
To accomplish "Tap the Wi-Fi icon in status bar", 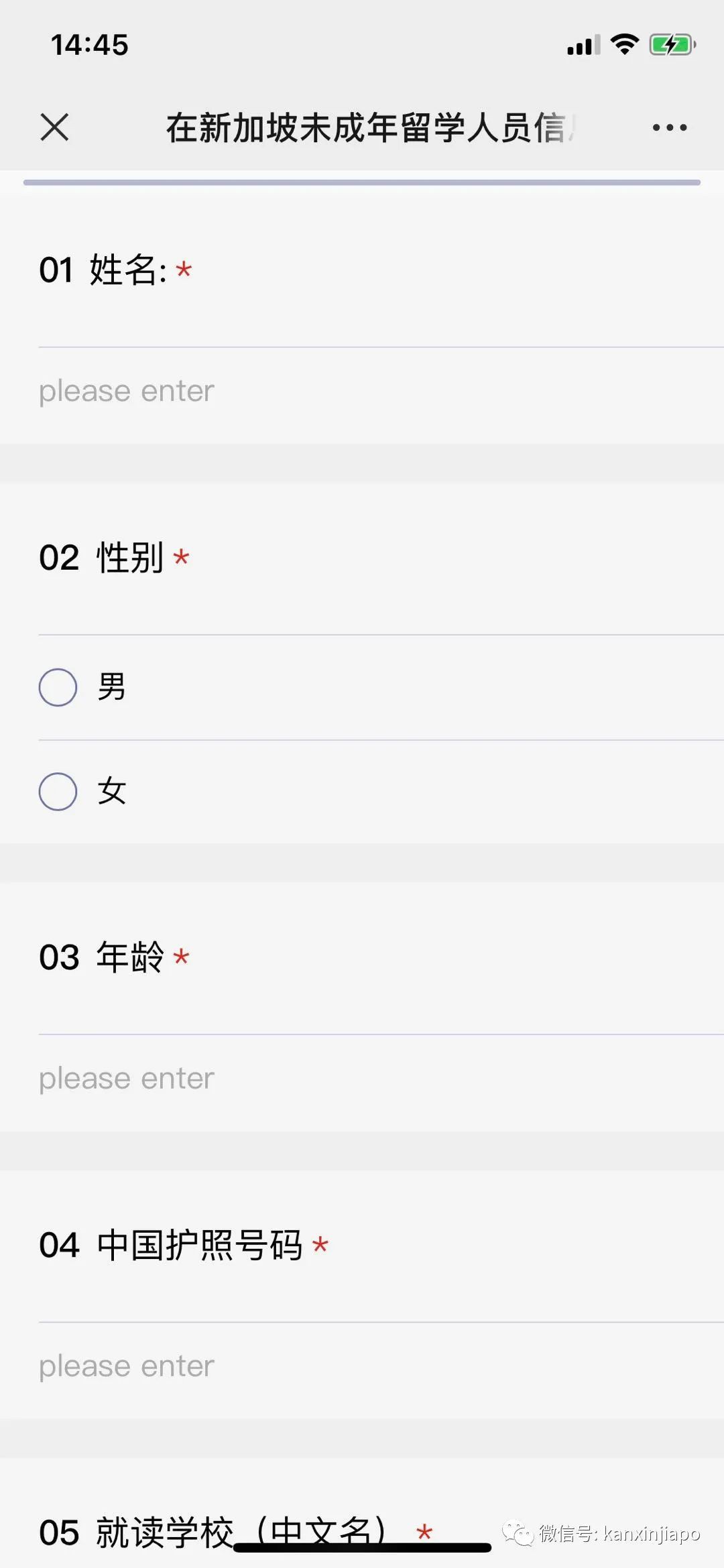I will click(x=623, y=44).
